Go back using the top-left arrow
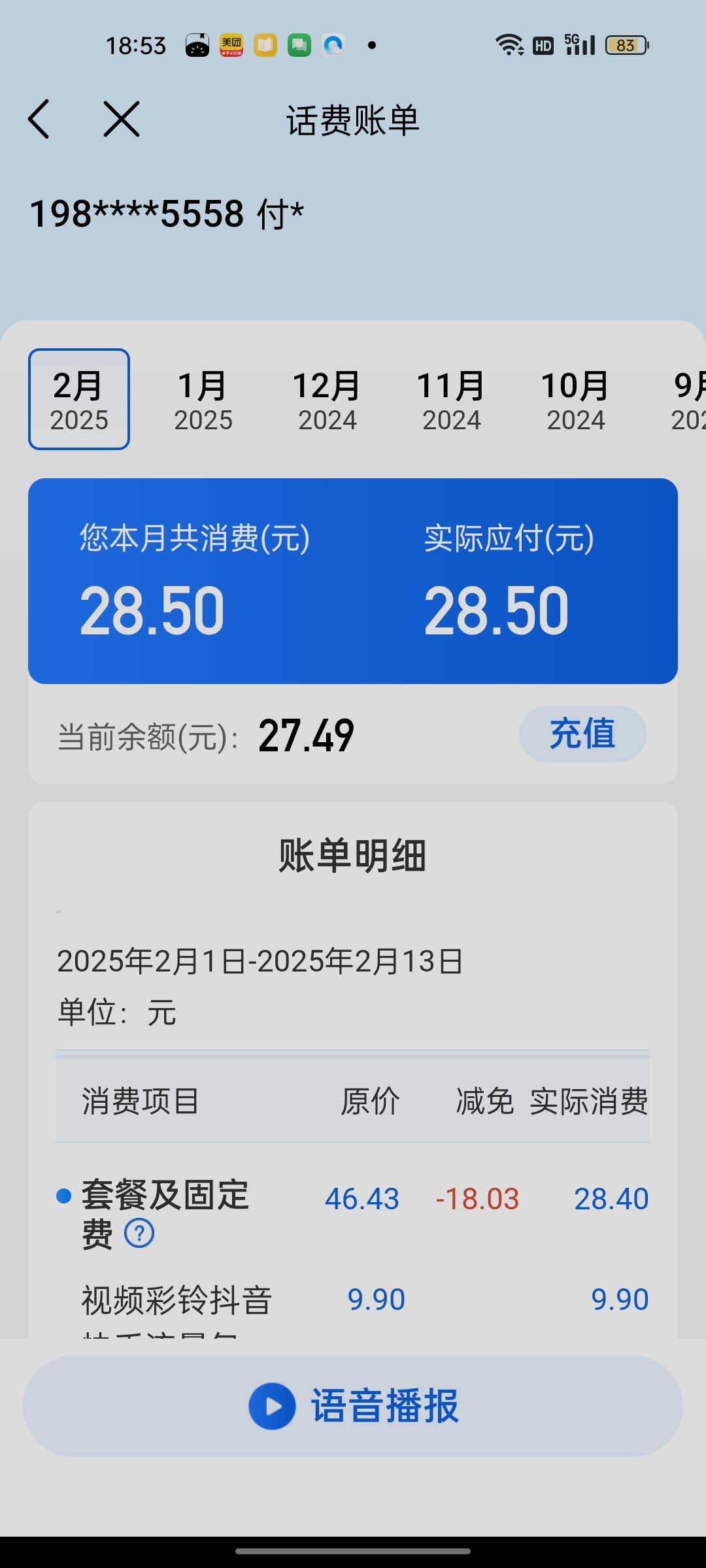Viewport: 706px width, 1568px height. pos(39,119)
